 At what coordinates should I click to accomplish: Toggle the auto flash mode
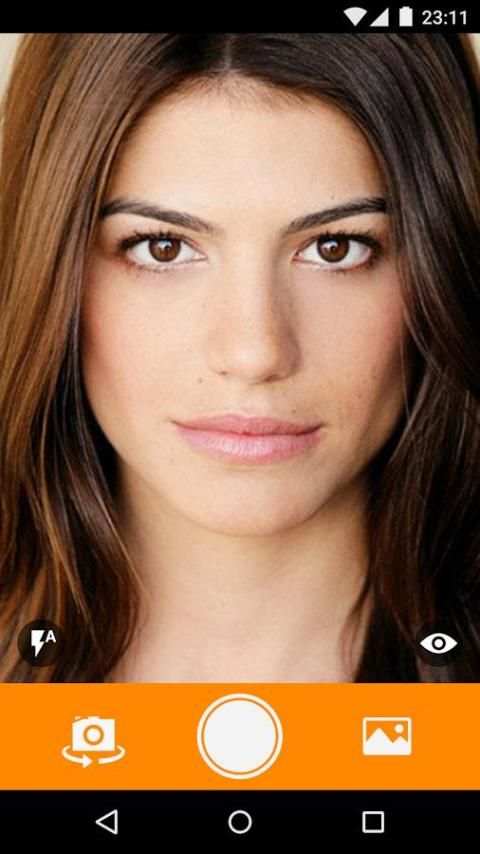(x=41, y=643)
